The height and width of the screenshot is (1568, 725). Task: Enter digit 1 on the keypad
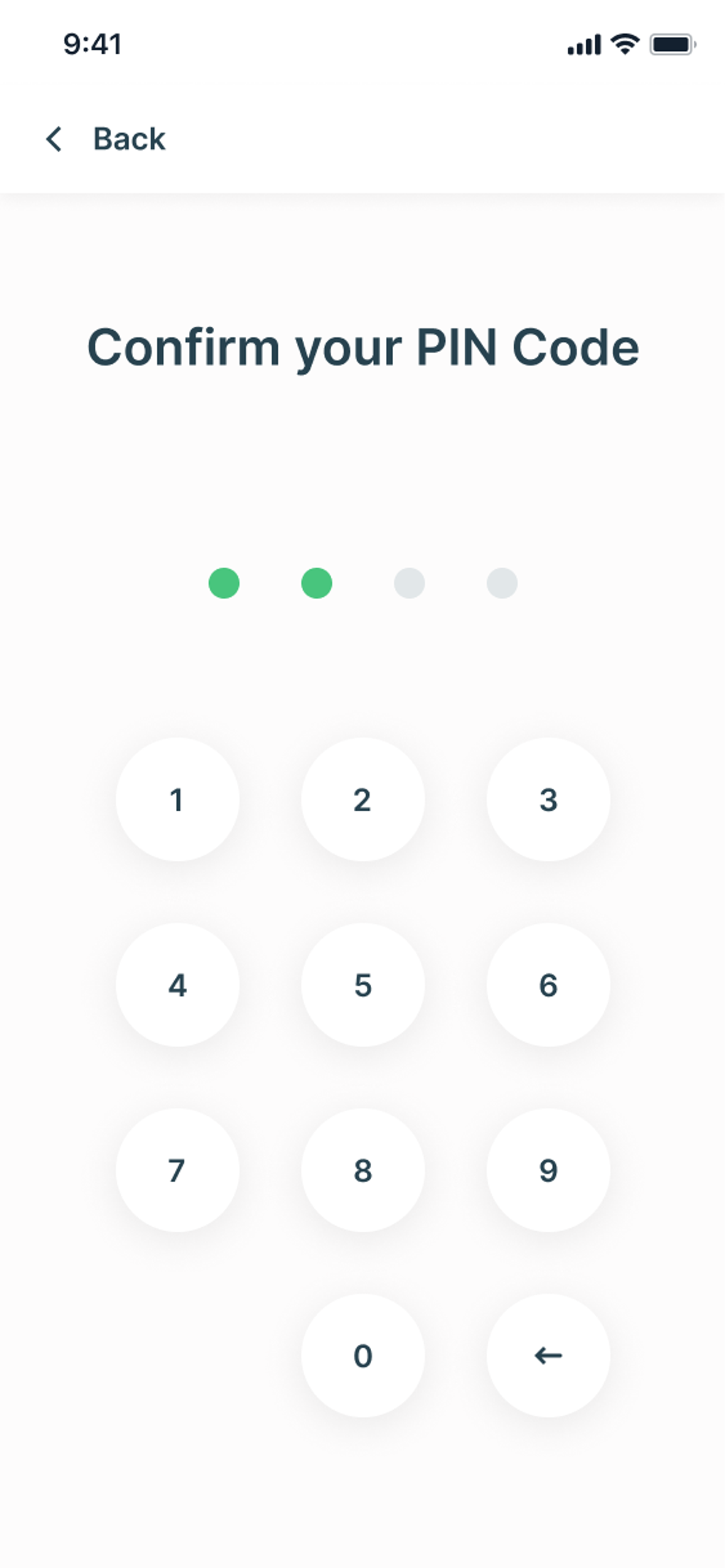[178, 799]
